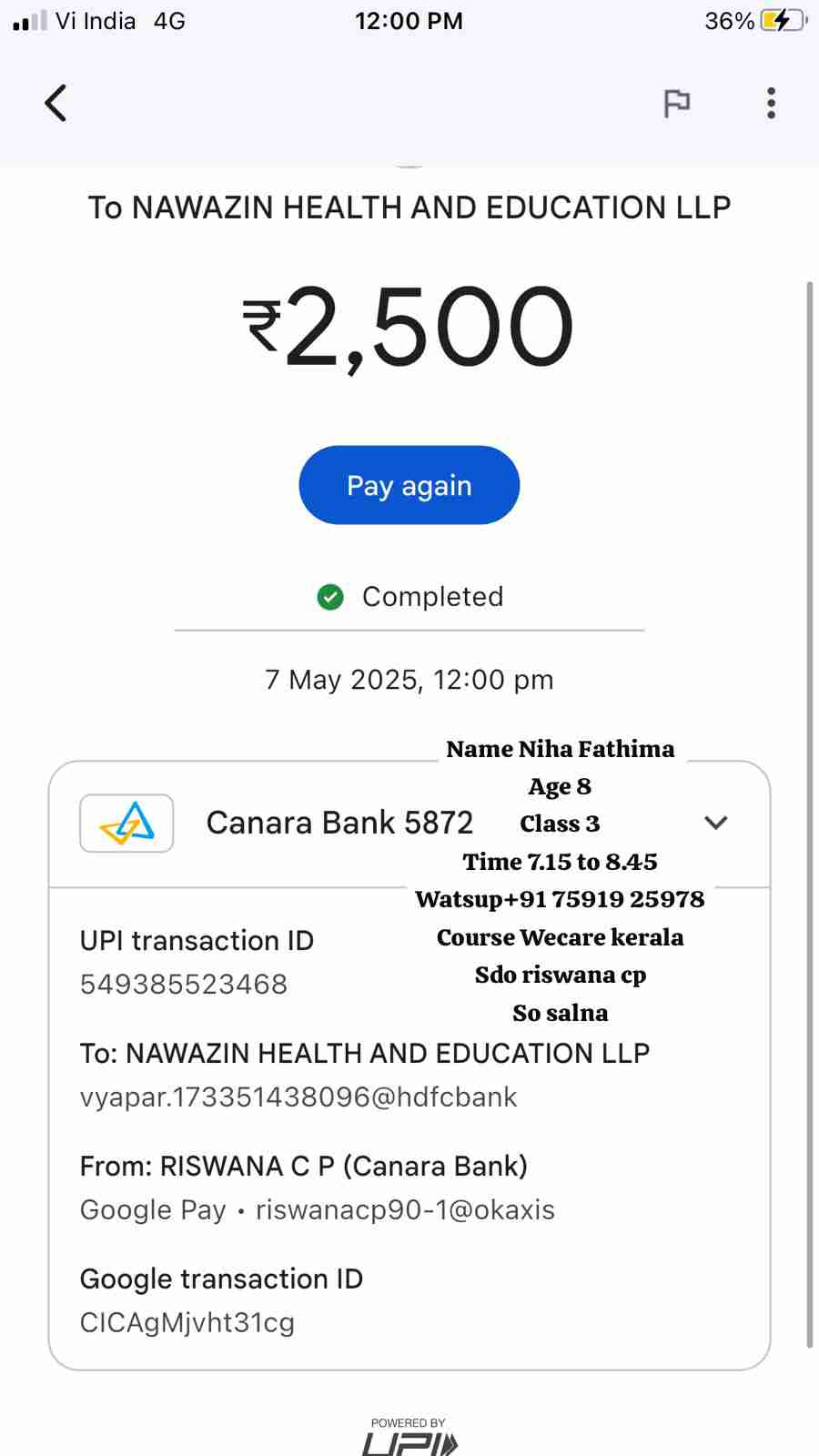Open the three-dot overflow menu
Image resolution: width=819 pixels, height=1456 pixels.
pyautogui.click(x=771, y=103)
